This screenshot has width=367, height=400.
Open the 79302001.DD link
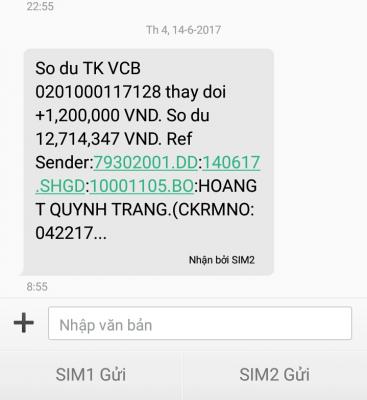pos(146,163)
